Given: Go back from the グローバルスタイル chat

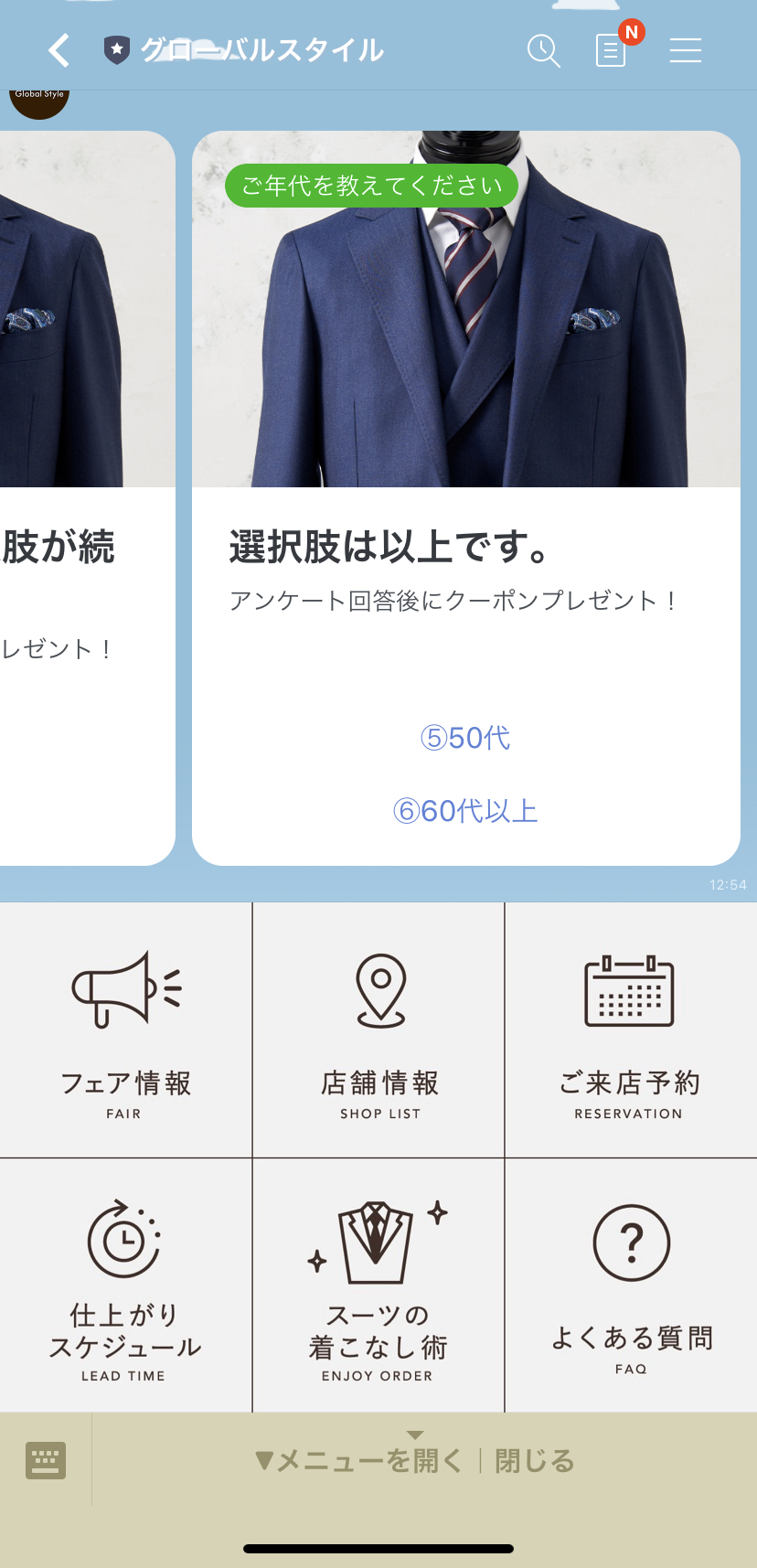Looking at the screenshot, I should pos(59,50).
